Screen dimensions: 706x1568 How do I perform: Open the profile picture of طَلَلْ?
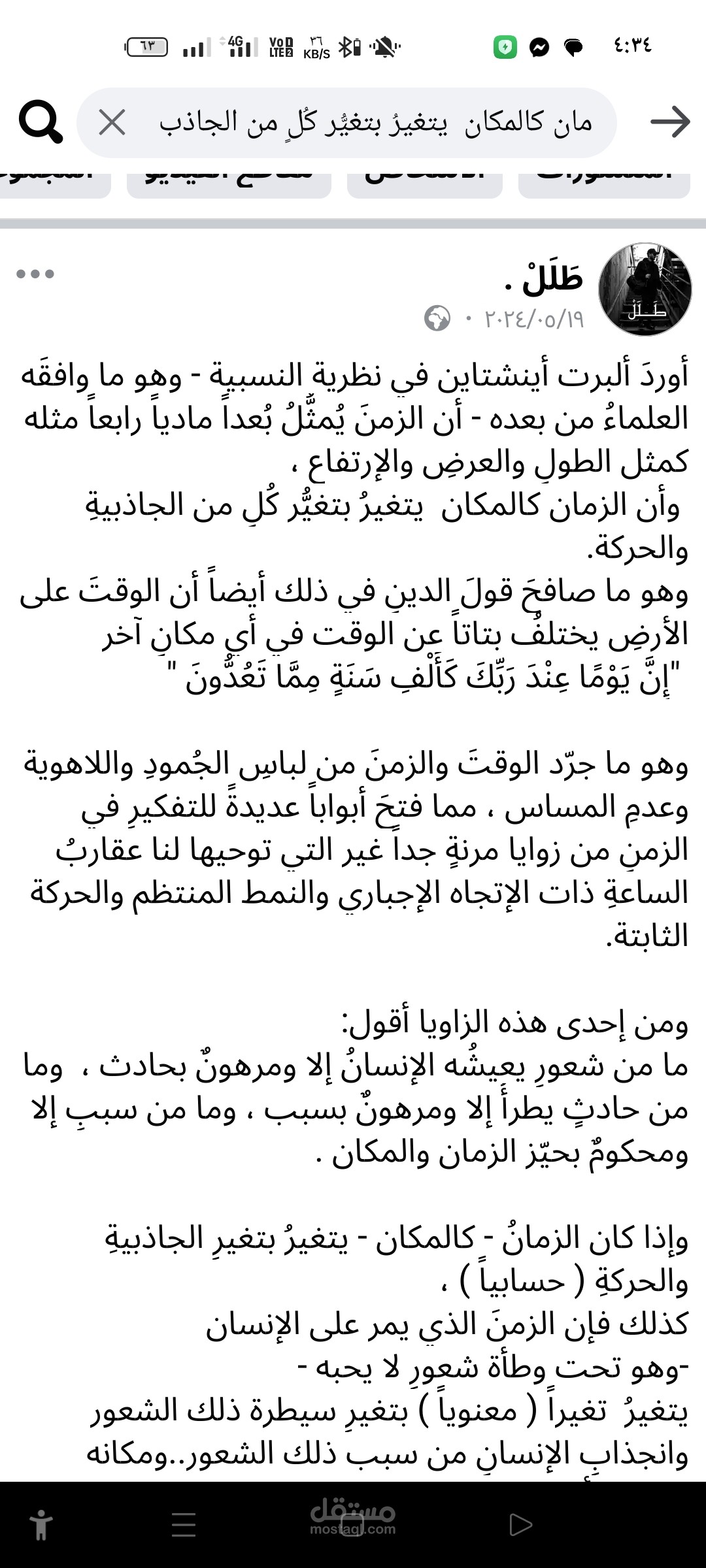click(645, 289)
